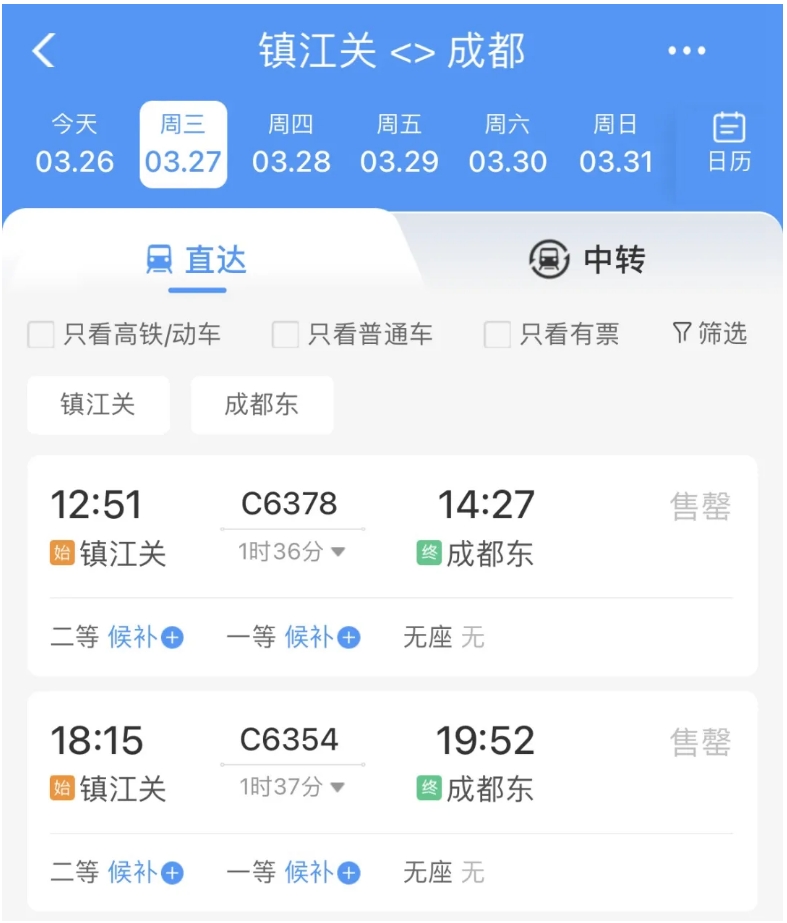The image size is (787, 923).
Task: Go back using the top-left arrow
Action: pos(44,50)
